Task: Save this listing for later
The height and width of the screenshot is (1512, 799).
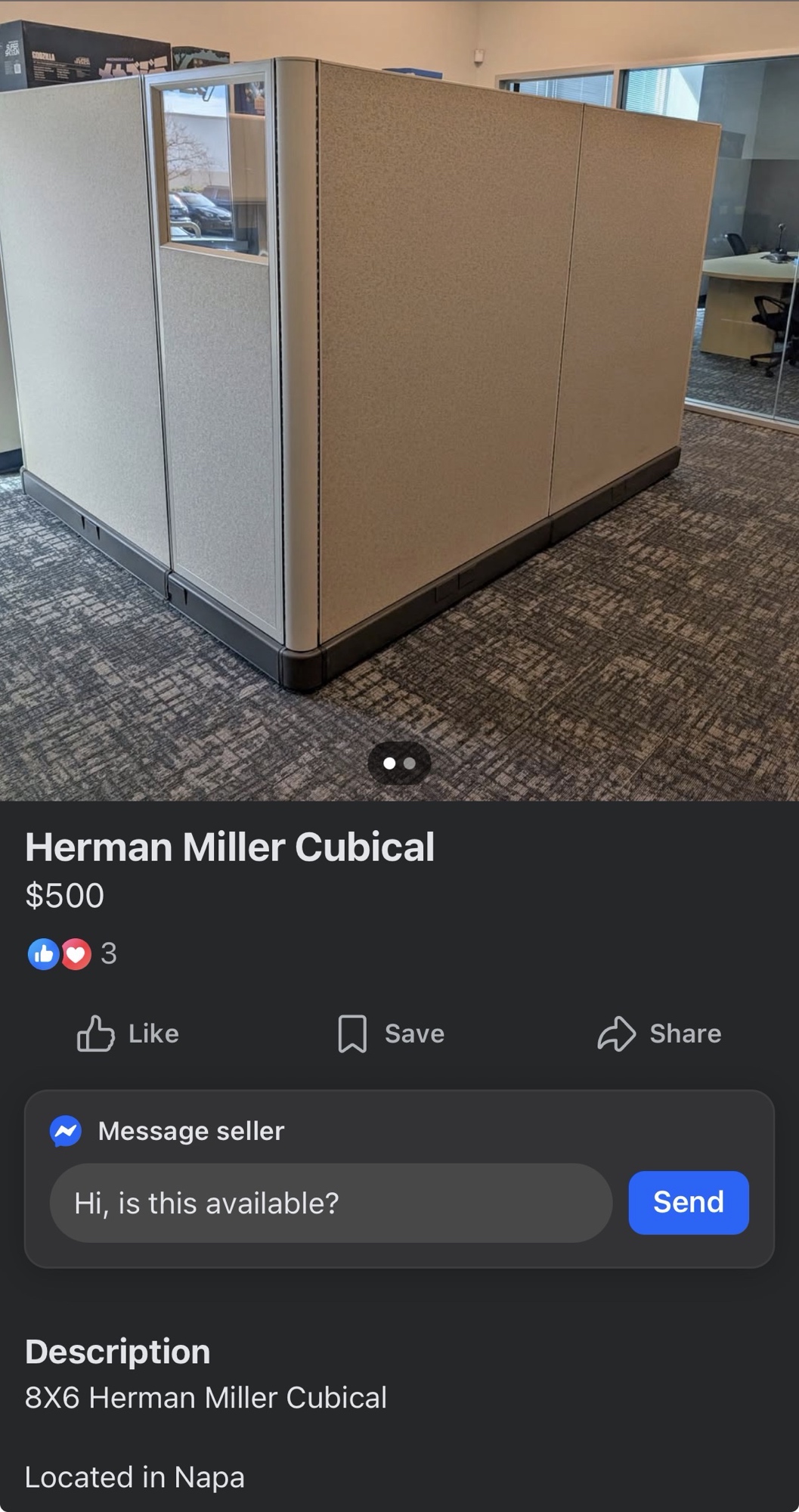Action: tap(391, 1033)
